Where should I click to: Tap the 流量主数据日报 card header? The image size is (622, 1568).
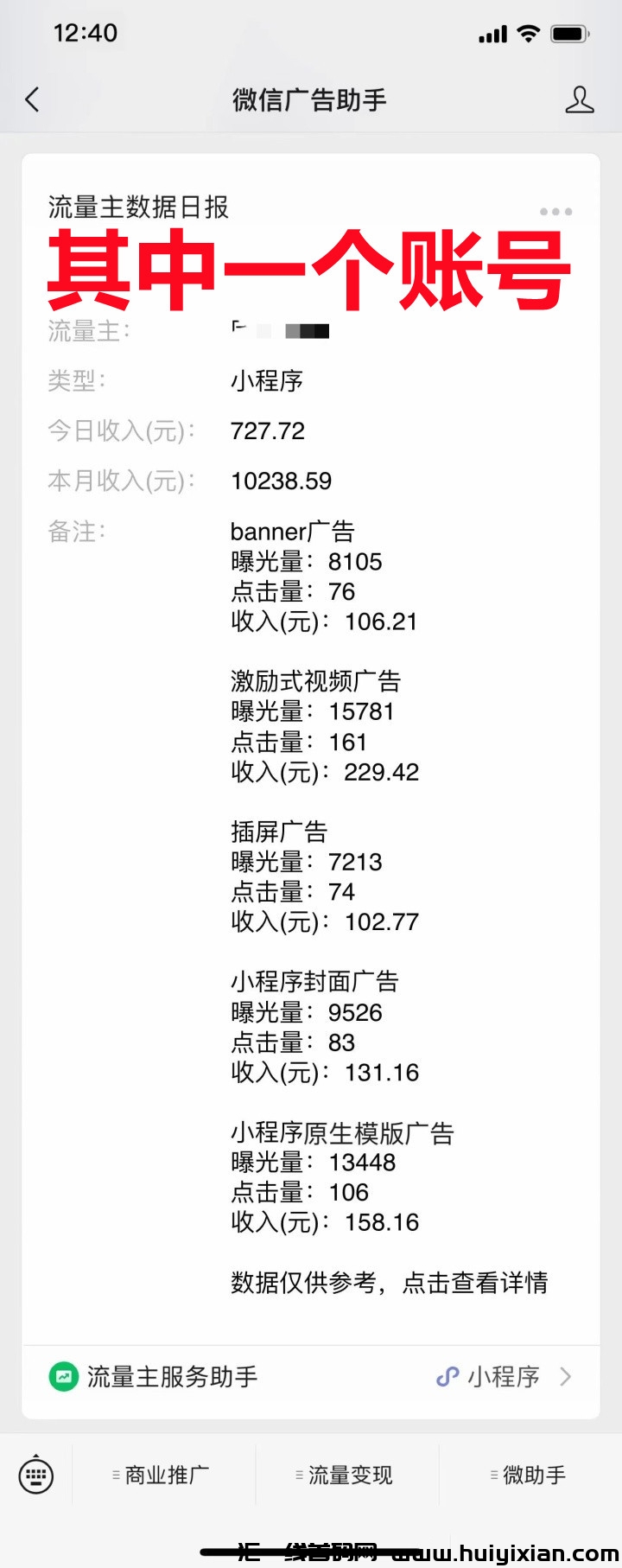tap(138, 207)
